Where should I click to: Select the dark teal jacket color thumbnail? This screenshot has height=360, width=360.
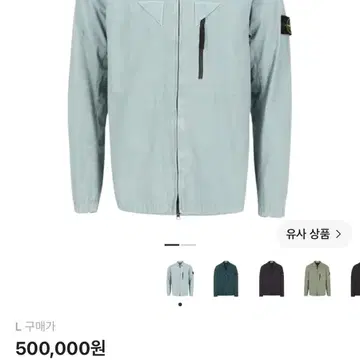226,279
